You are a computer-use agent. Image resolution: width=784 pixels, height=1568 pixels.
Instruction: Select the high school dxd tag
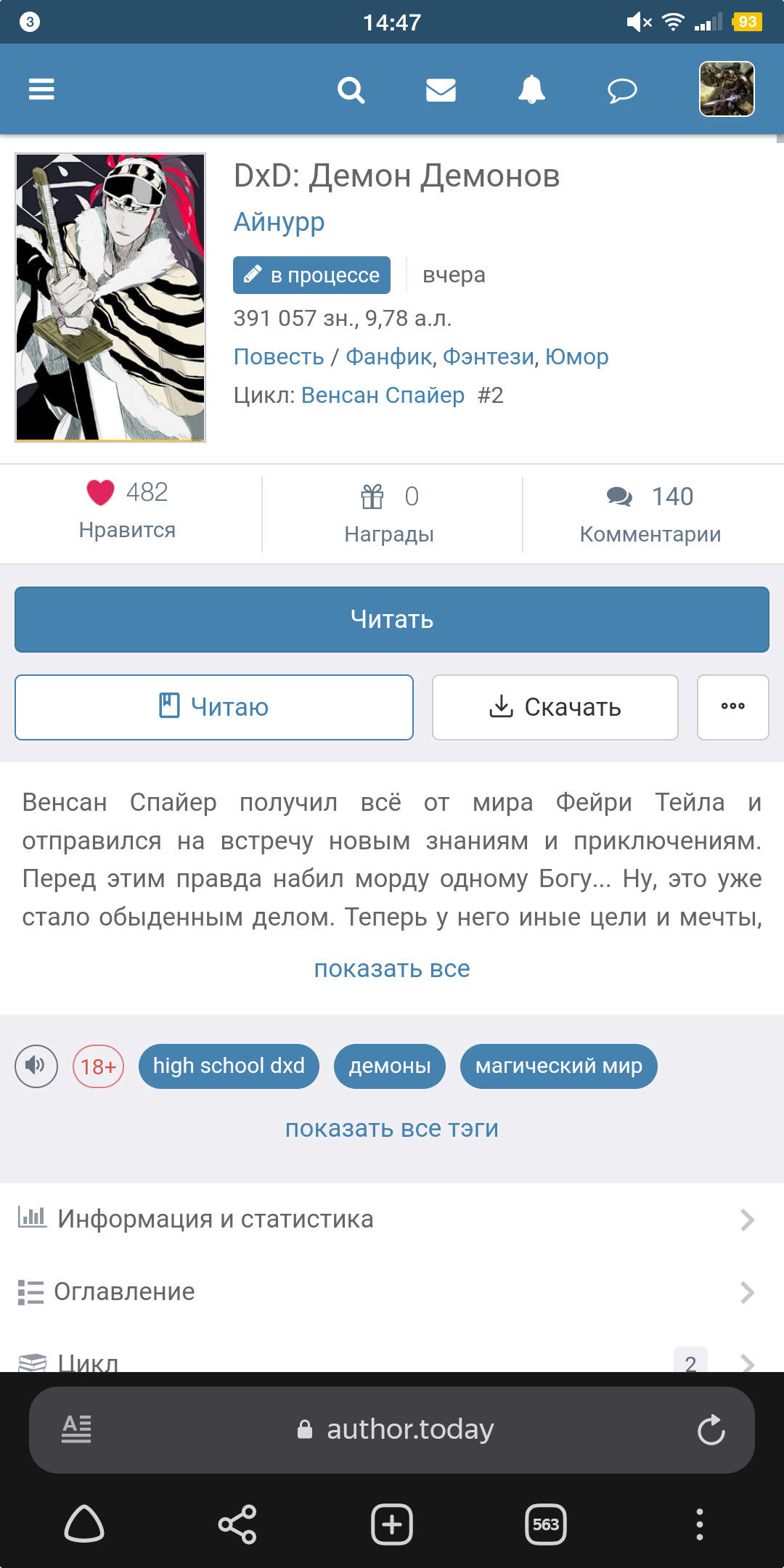tap(229, 1066)
